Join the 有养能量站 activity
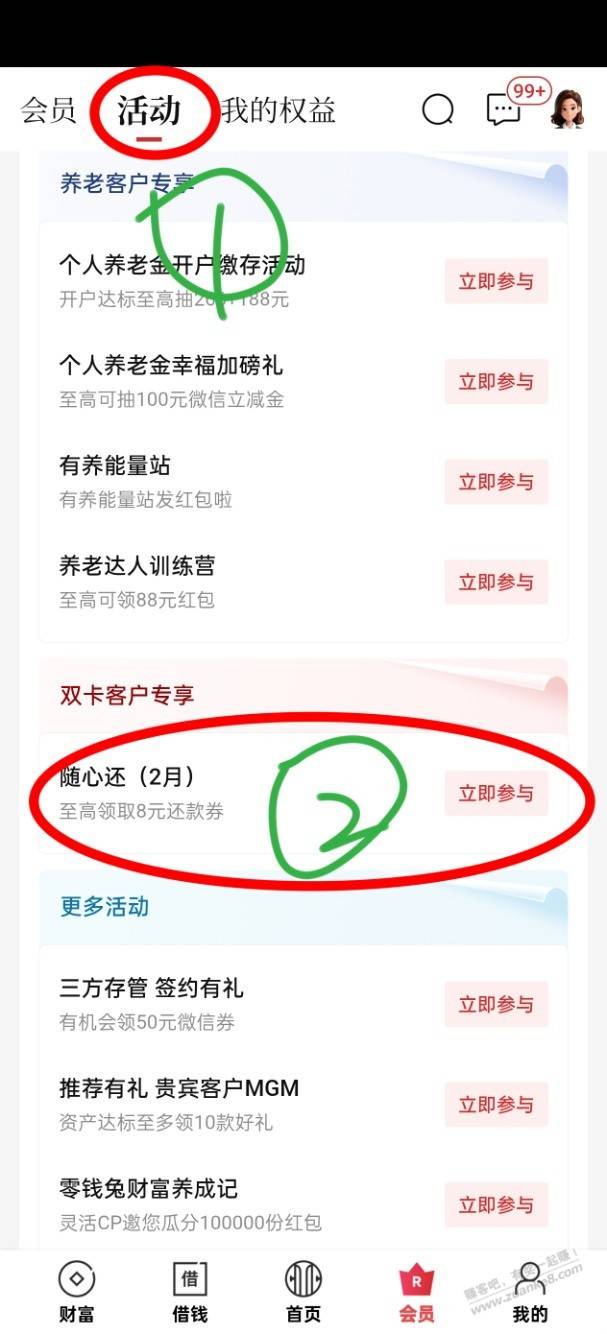607x1334 pixels. click(x=496, y=482)
